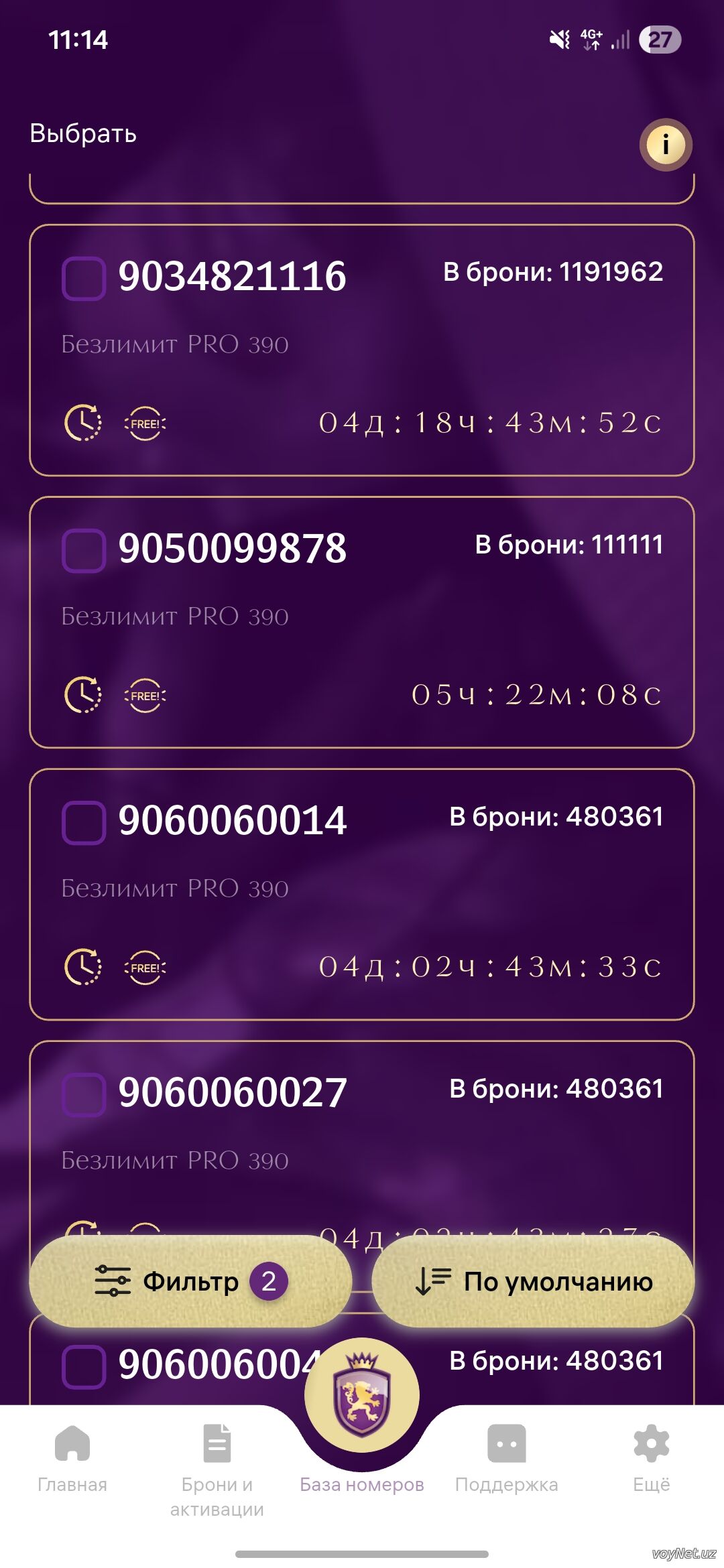The image size is (724, 1568).
Task: Switch to the Ещё tab
Action: point(652,1459)
